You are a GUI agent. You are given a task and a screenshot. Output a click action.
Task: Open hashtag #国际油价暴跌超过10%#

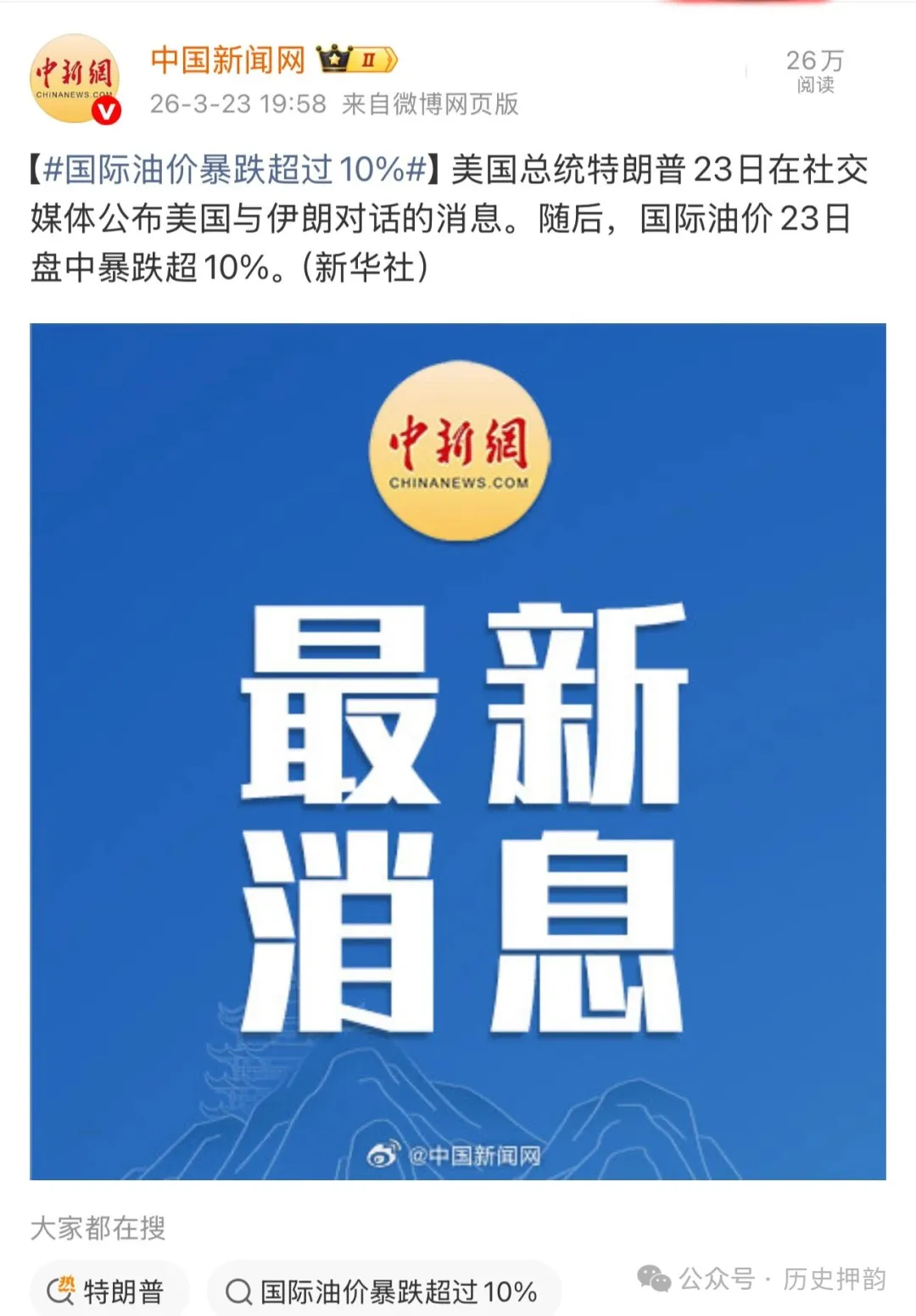(x=235, y=170)
